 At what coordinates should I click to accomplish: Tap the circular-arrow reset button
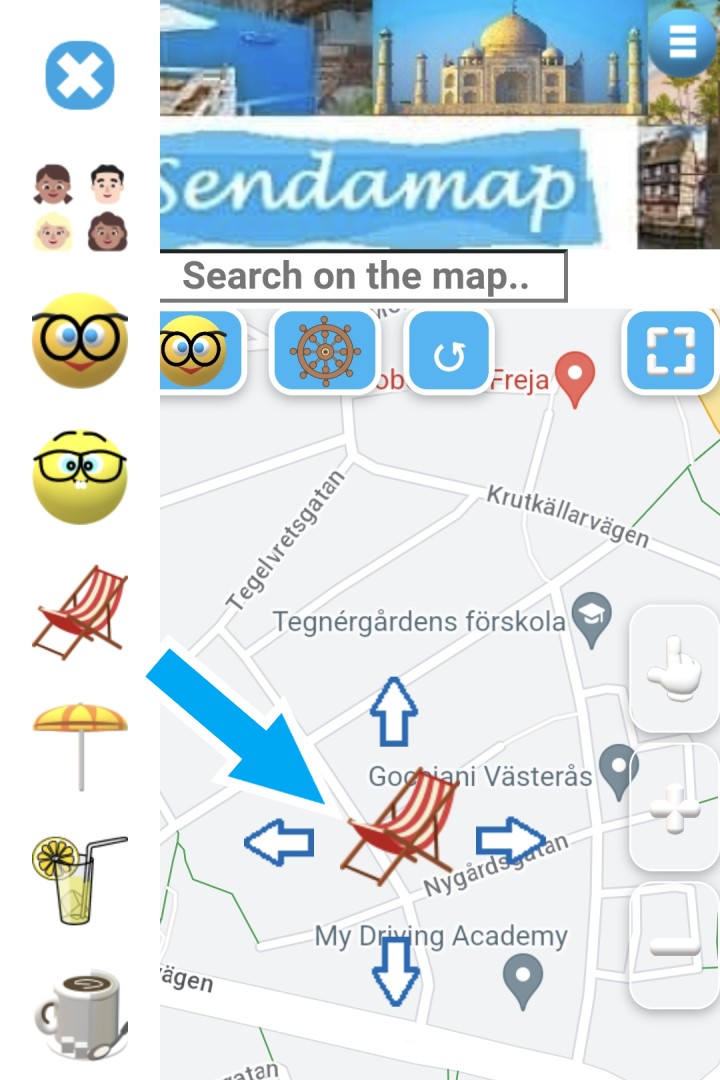click(449, 352)
